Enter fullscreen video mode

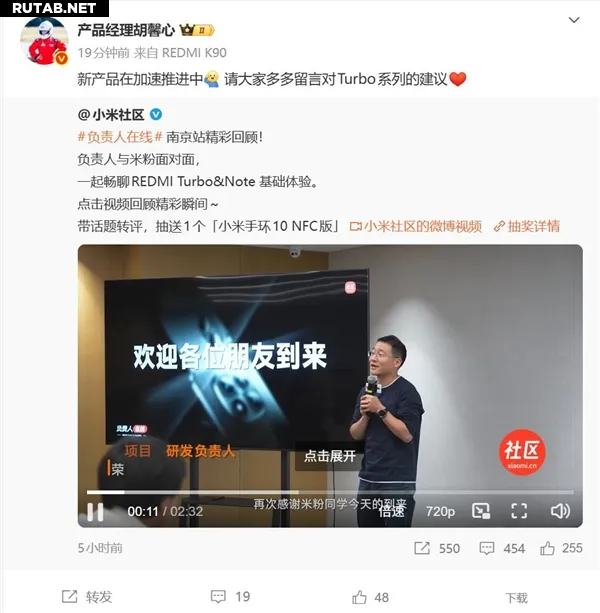point(519,511)
